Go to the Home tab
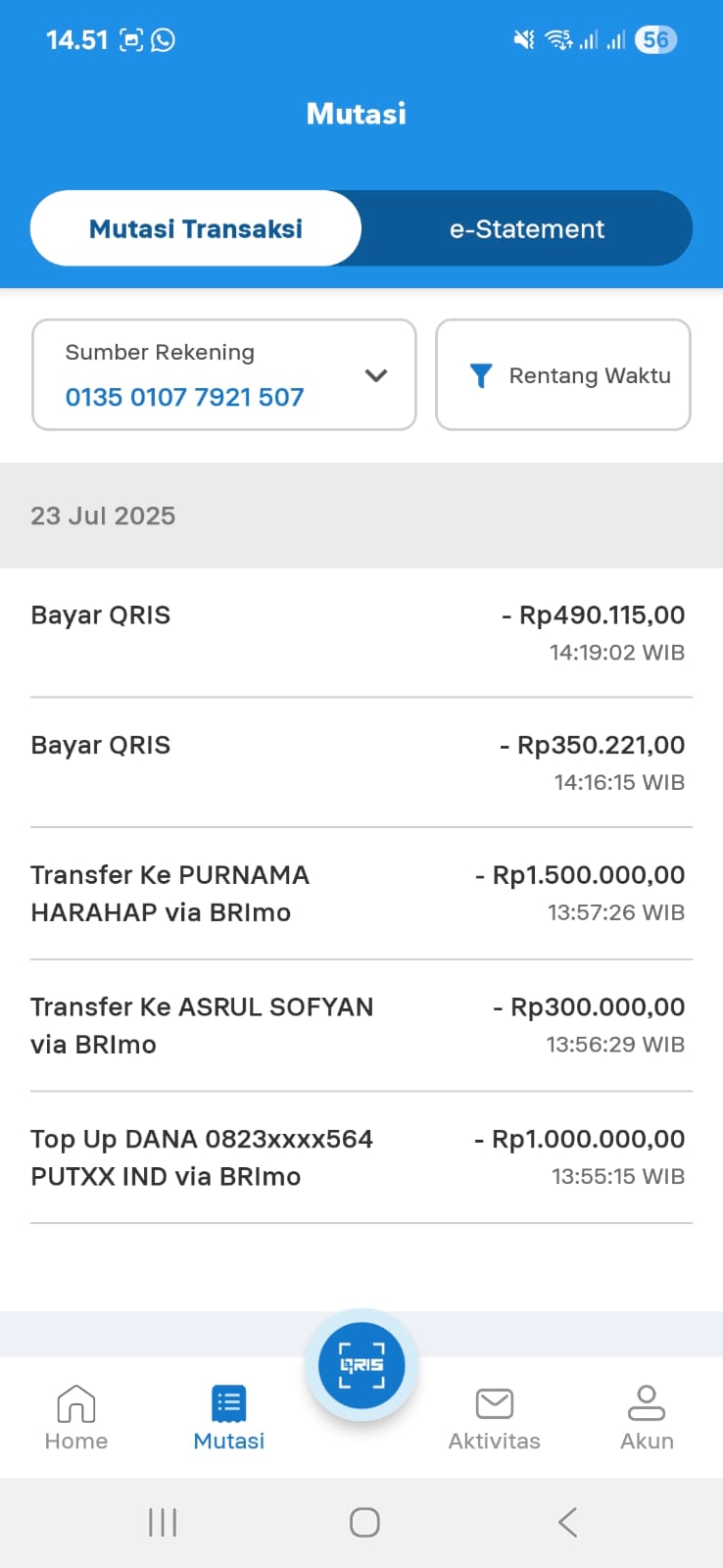 coord(76,1417)
